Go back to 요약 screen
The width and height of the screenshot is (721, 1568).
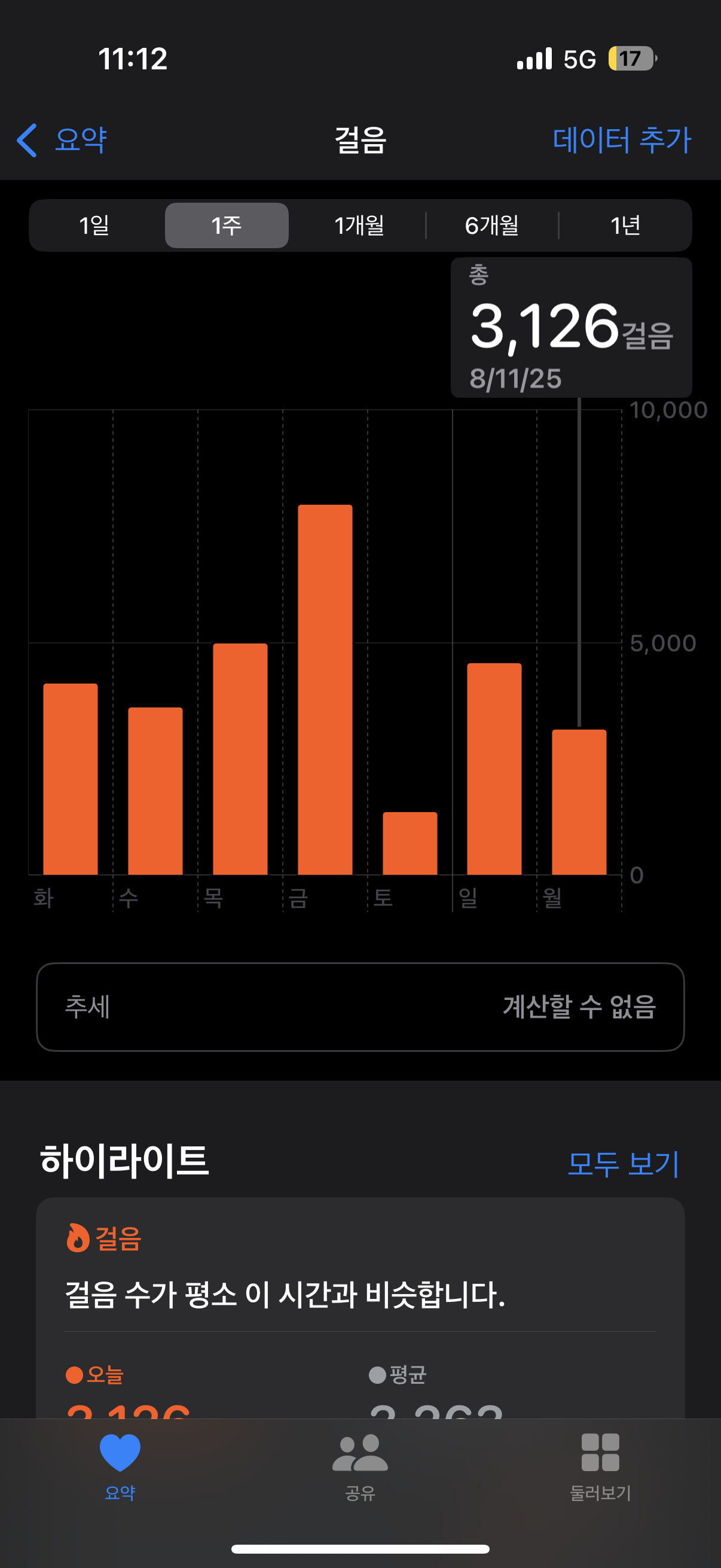(x=62, y=140)
